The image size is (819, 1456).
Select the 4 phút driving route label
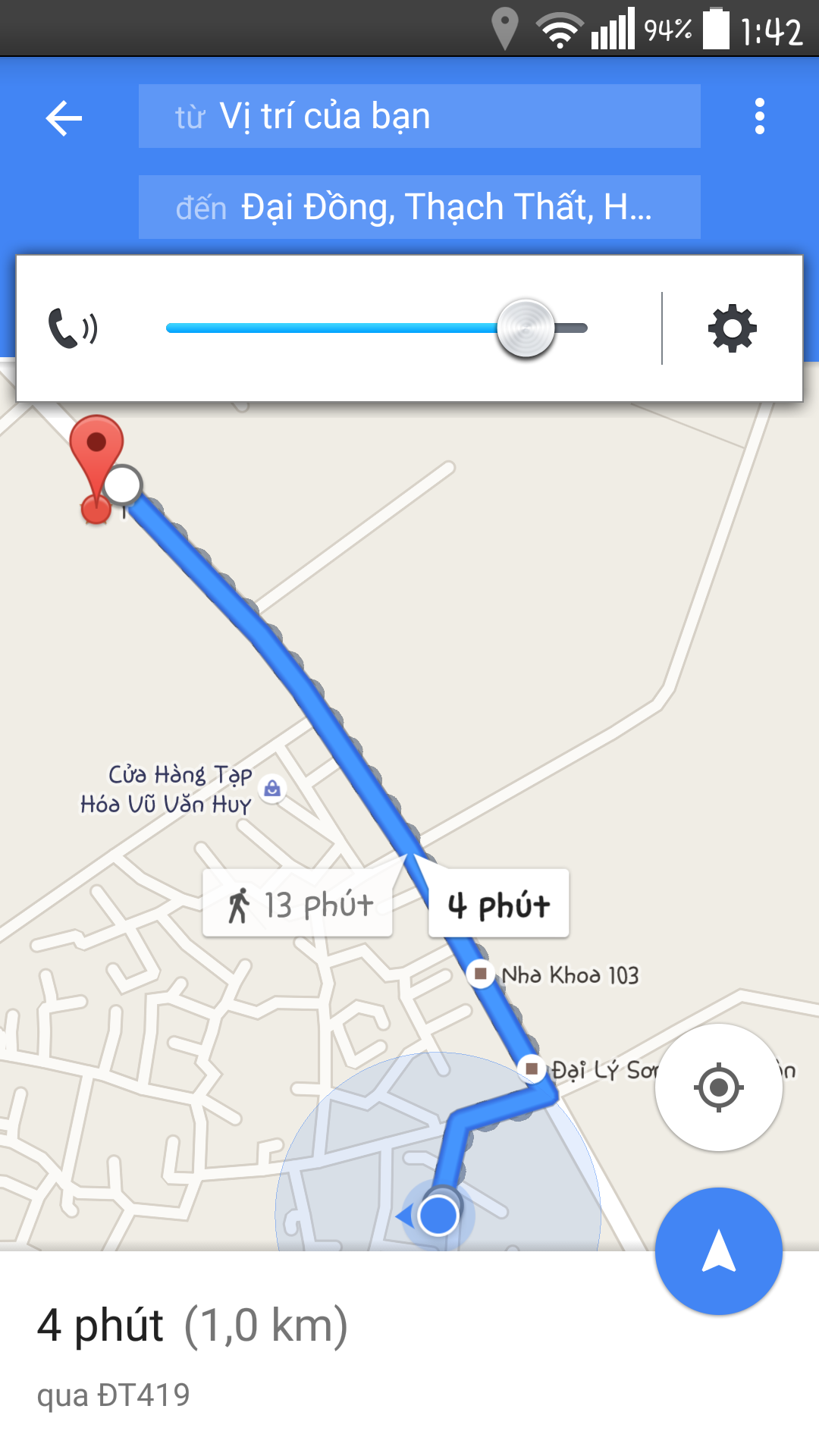[x=498, y=905]
